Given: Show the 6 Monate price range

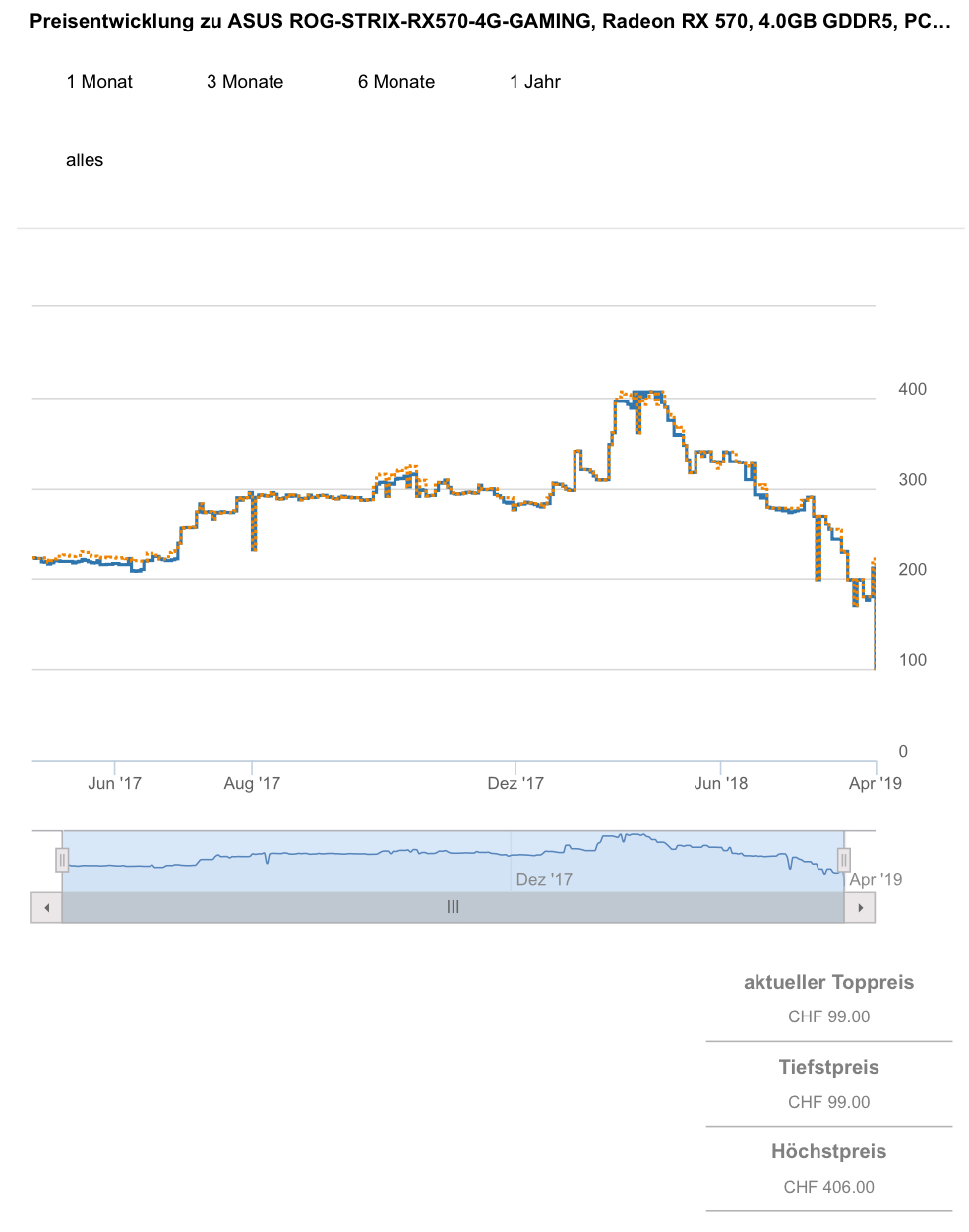Looking at the screenshot, I should [396, 82].
